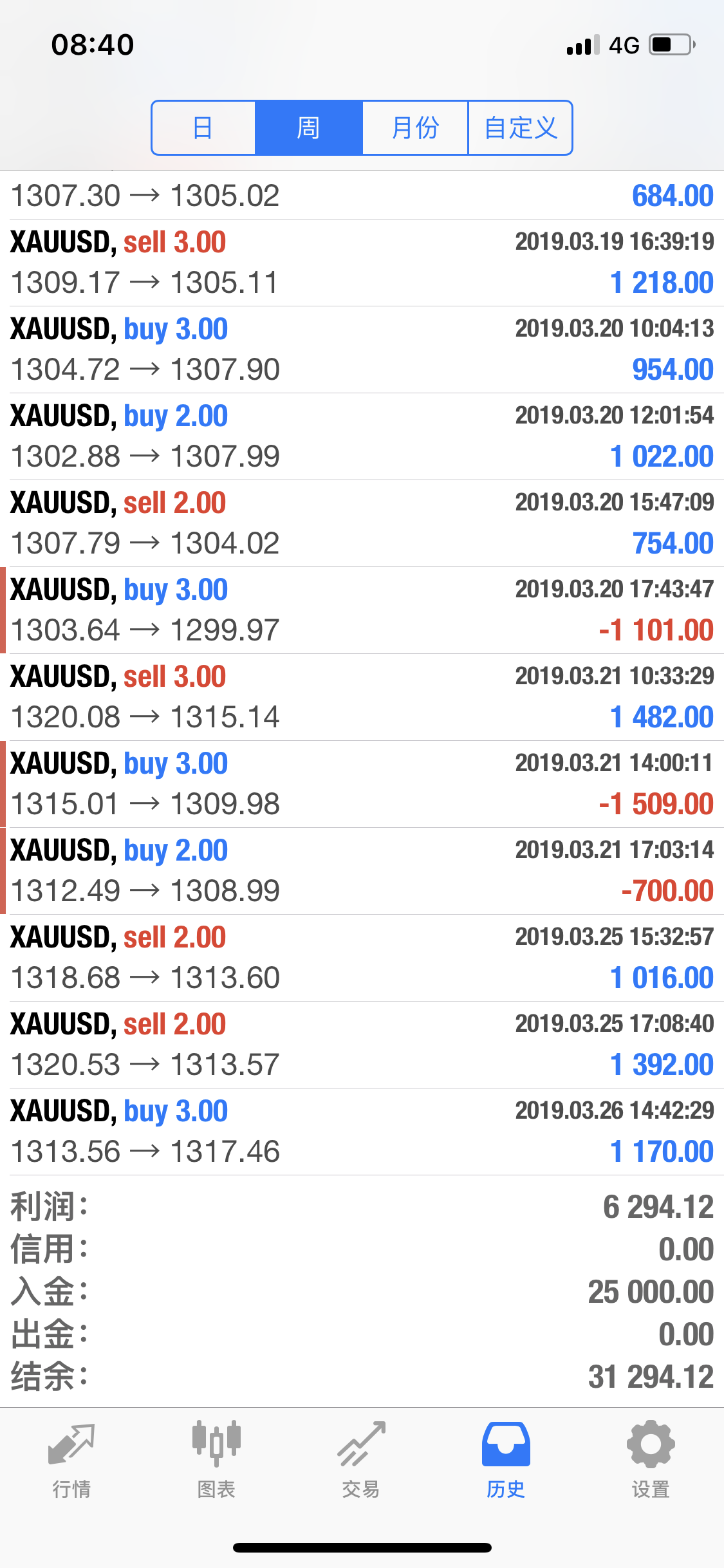This screenshot has height=1568, width=724.
Task: Expand the sell 3.00 trade at 1320.08
Action: click(362, 697)
